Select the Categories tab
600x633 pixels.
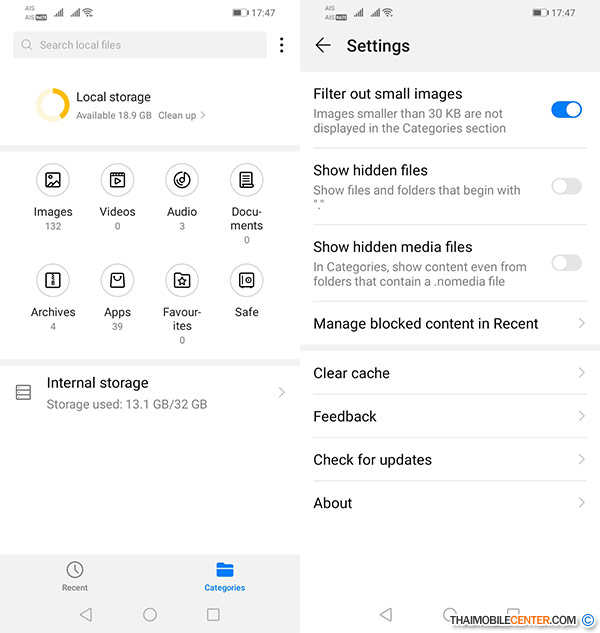pos(225,576)
